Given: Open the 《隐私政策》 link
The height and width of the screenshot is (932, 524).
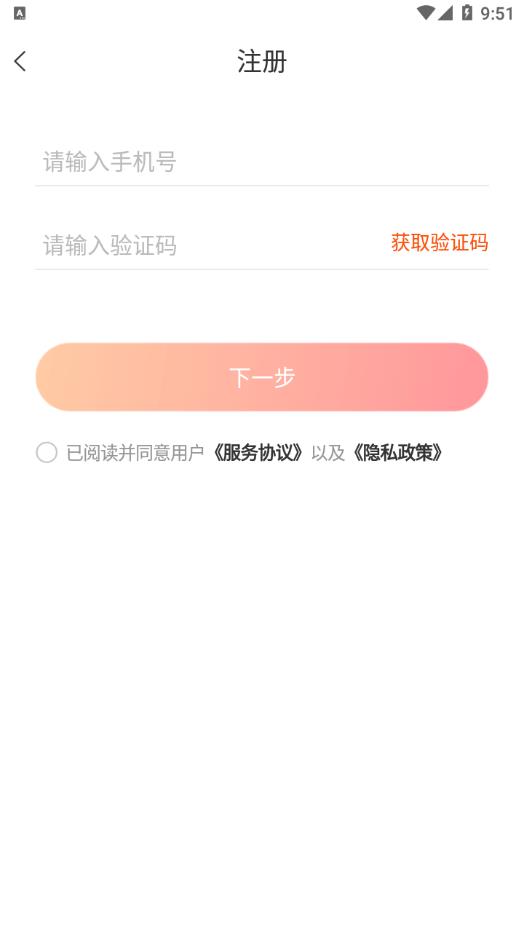Looking at the screenshot, I should (x=397, y=453).
